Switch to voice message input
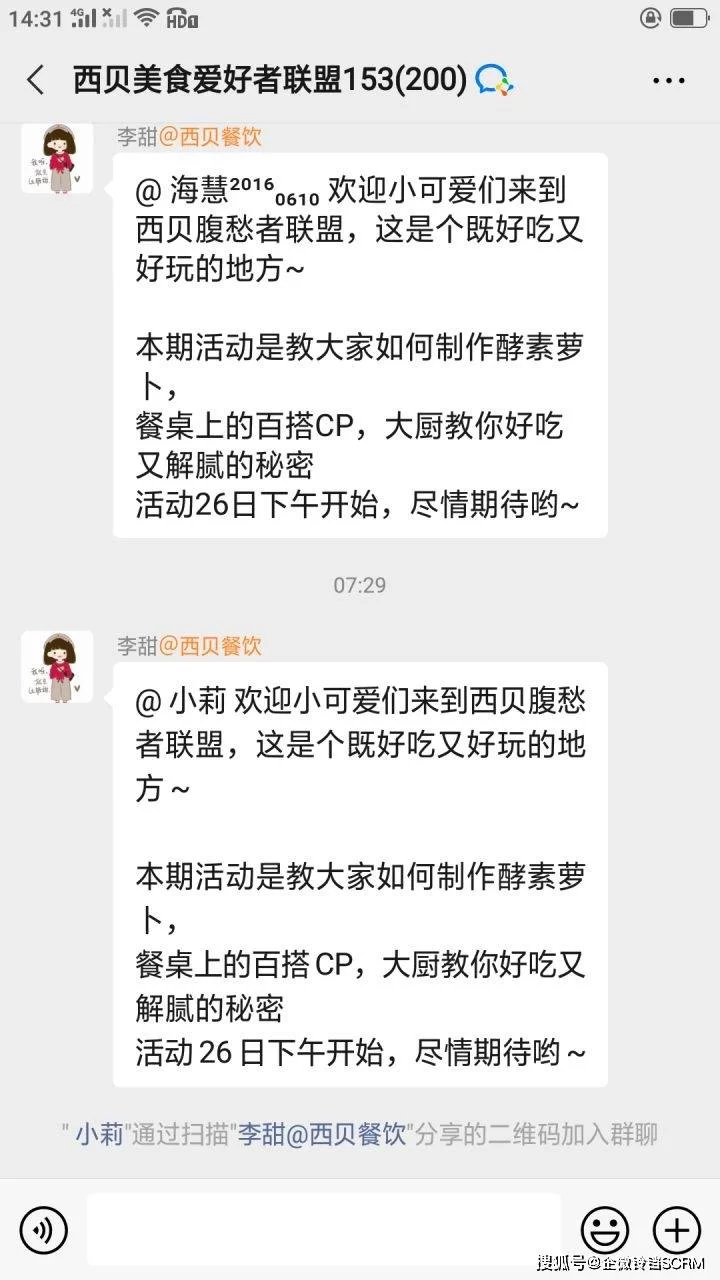 [x=43, y=1229]
